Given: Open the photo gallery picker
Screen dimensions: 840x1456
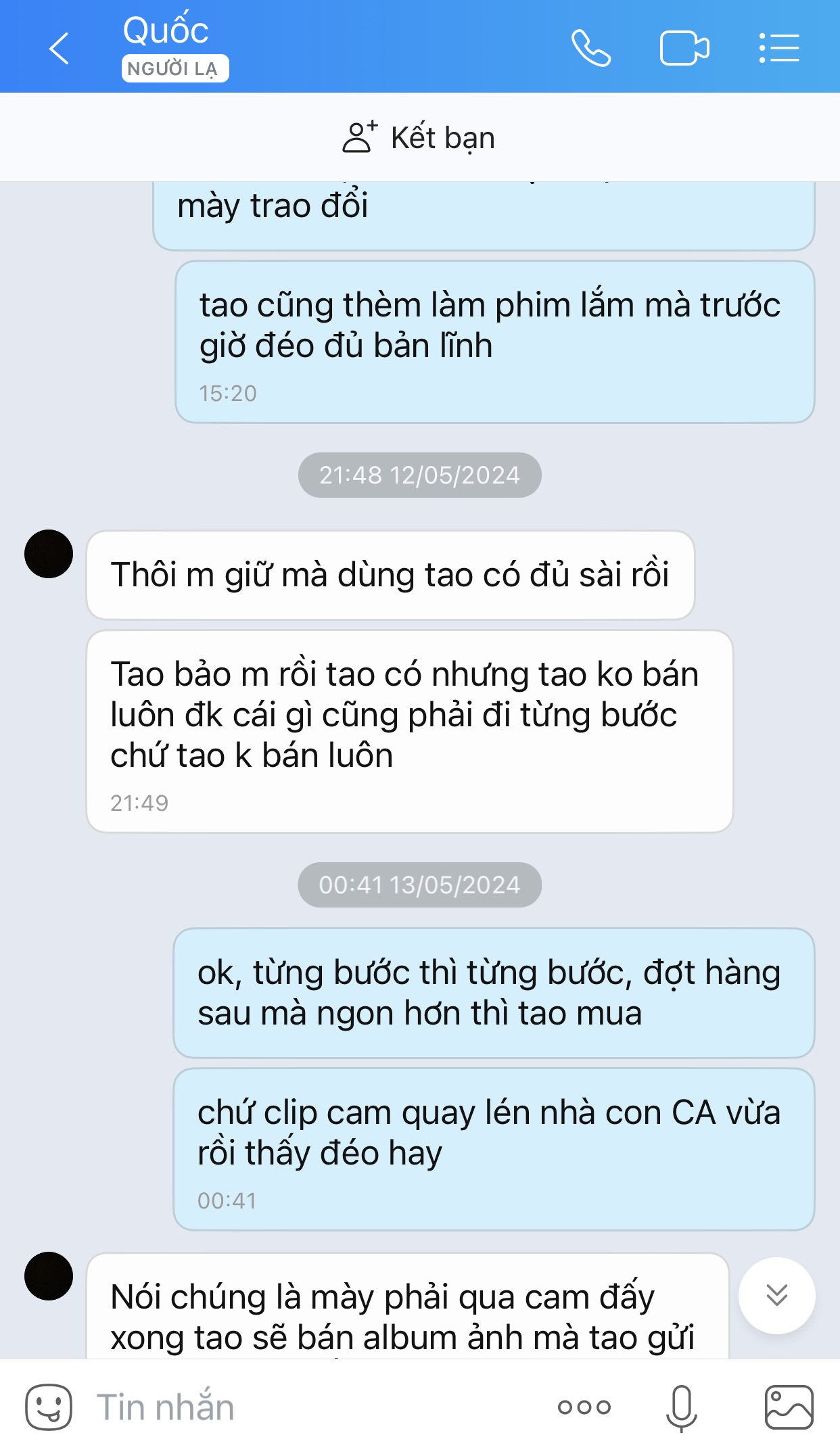Looking at the screenshot, I should 789,1407.
